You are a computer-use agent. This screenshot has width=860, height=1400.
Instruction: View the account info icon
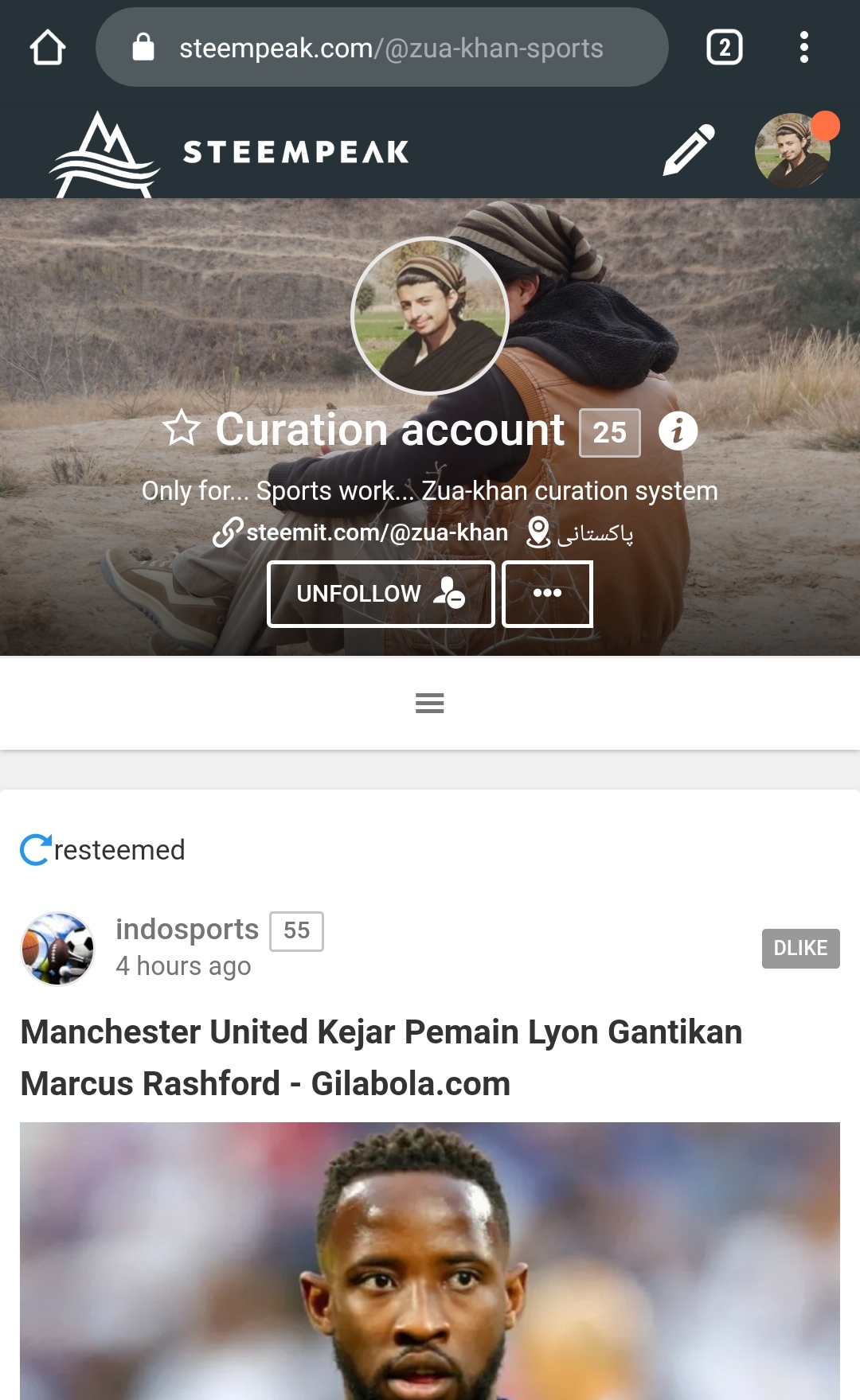[x=678, y=431]
